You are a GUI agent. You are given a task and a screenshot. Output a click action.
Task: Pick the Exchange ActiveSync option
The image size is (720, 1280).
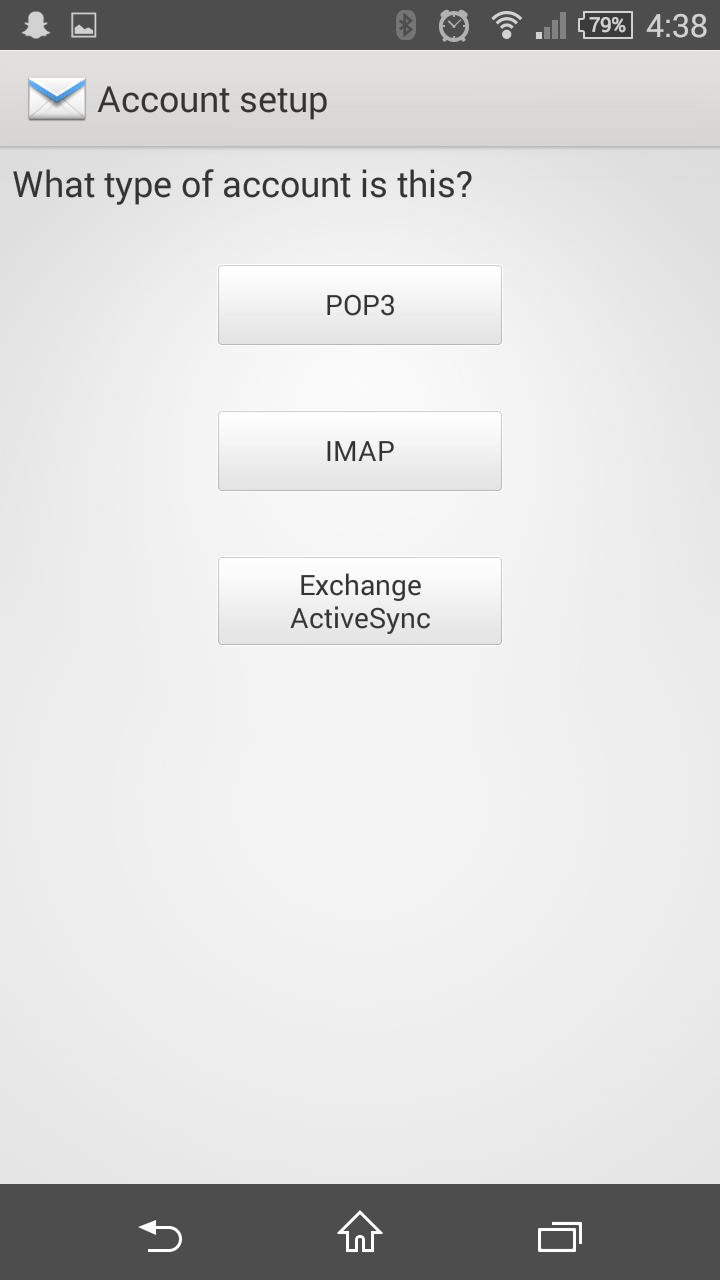(x=360, y=601)
